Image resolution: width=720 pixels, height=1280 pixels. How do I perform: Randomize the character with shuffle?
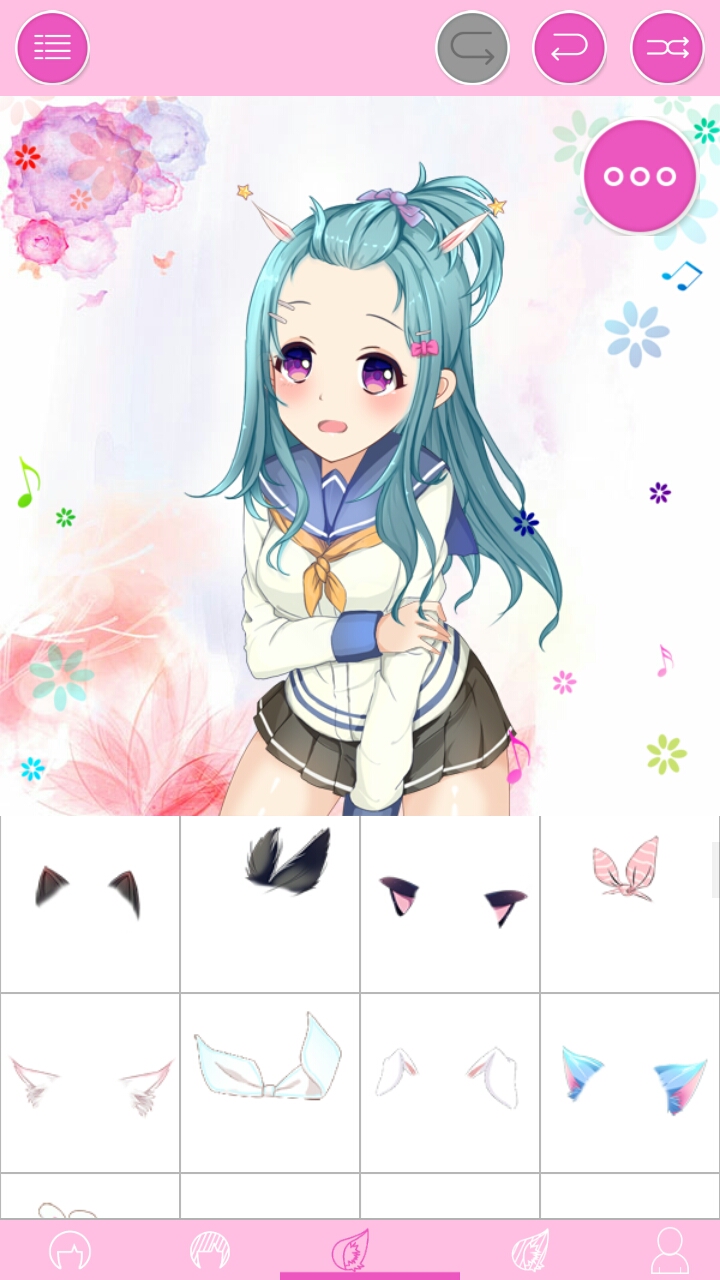click(x=667, y=47)
